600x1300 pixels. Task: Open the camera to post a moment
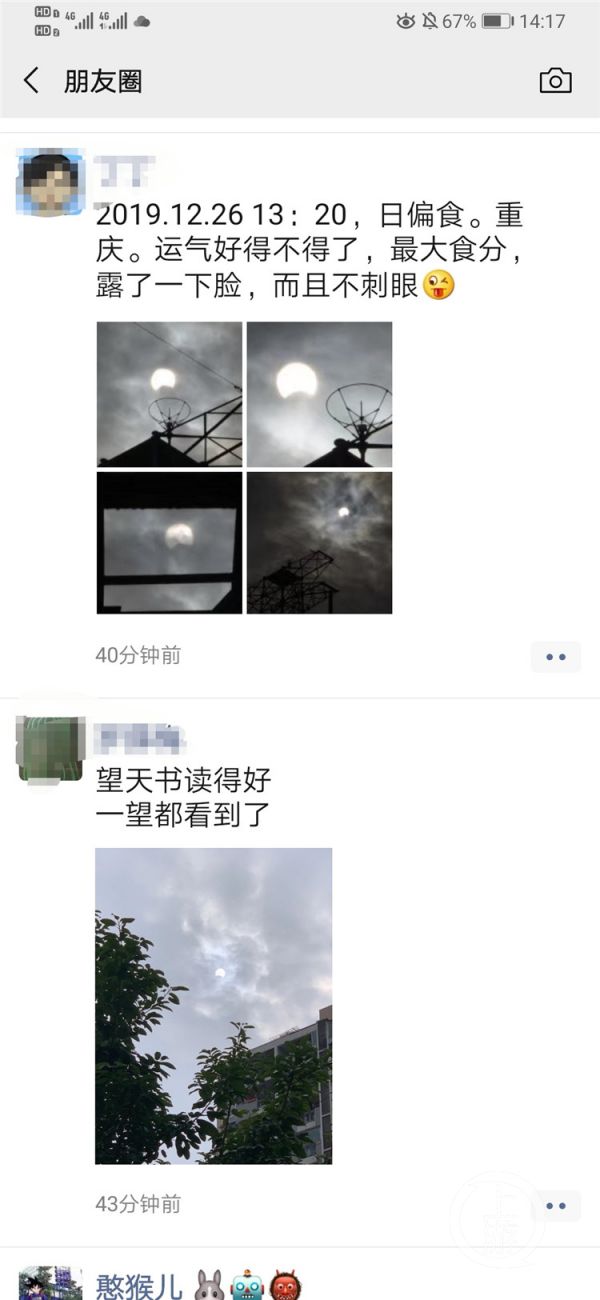pyautogui.click(x=555, y=81)
